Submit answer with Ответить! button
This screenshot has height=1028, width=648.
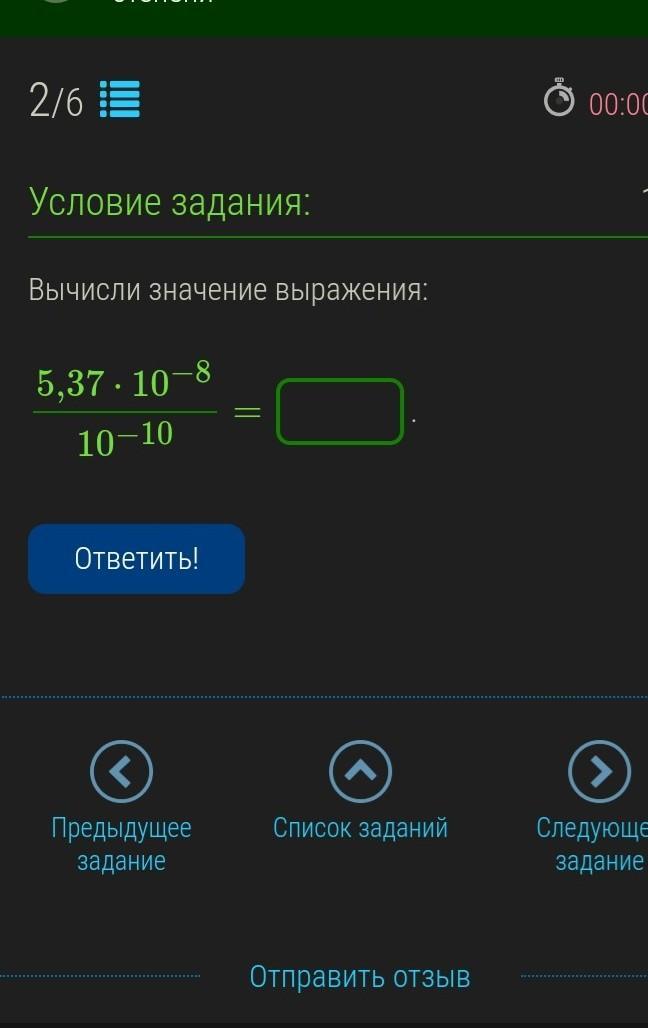[136, 559]
